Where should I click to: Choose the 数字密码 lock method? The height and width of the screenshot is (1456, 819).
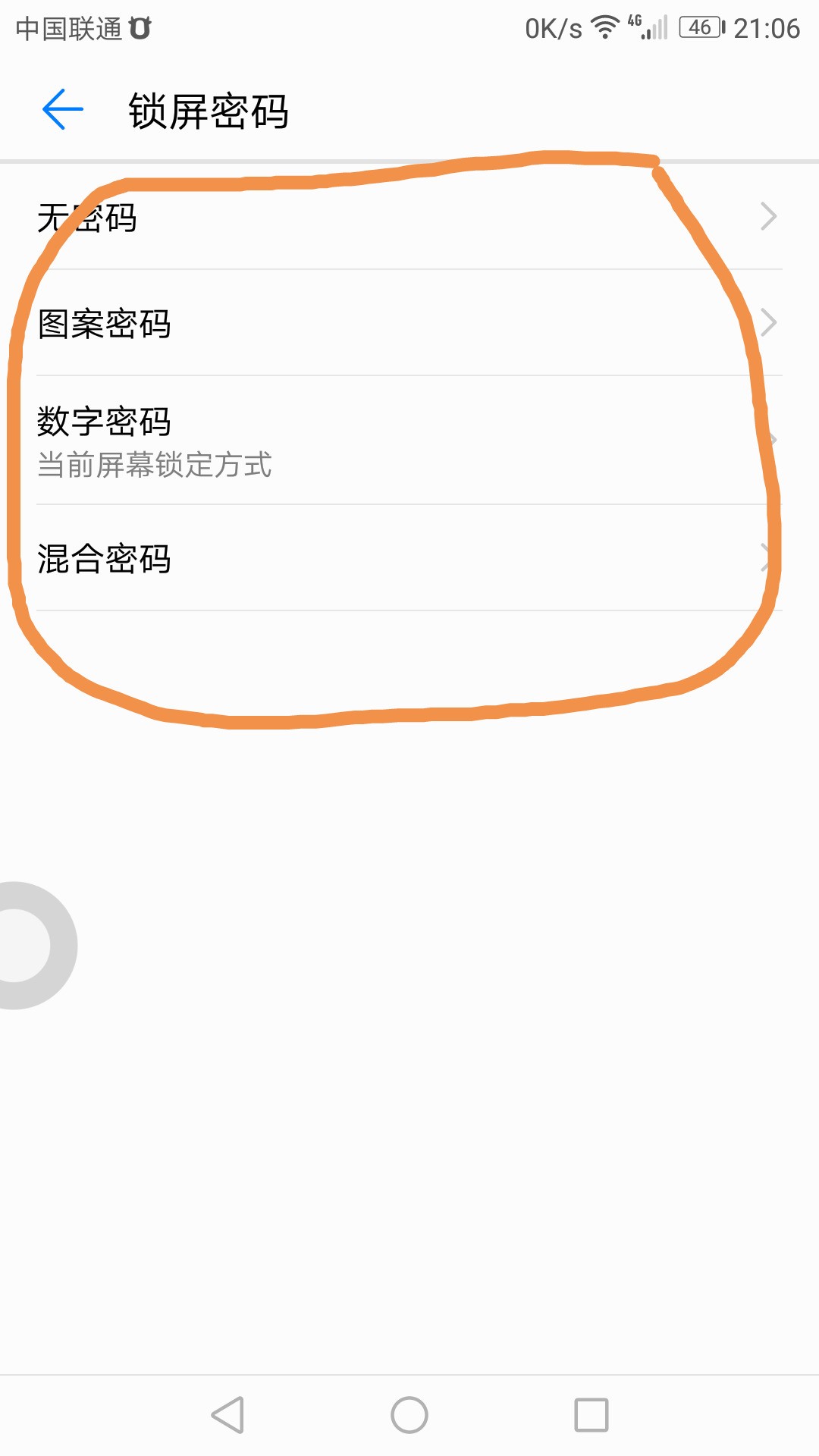coord(409,441)
